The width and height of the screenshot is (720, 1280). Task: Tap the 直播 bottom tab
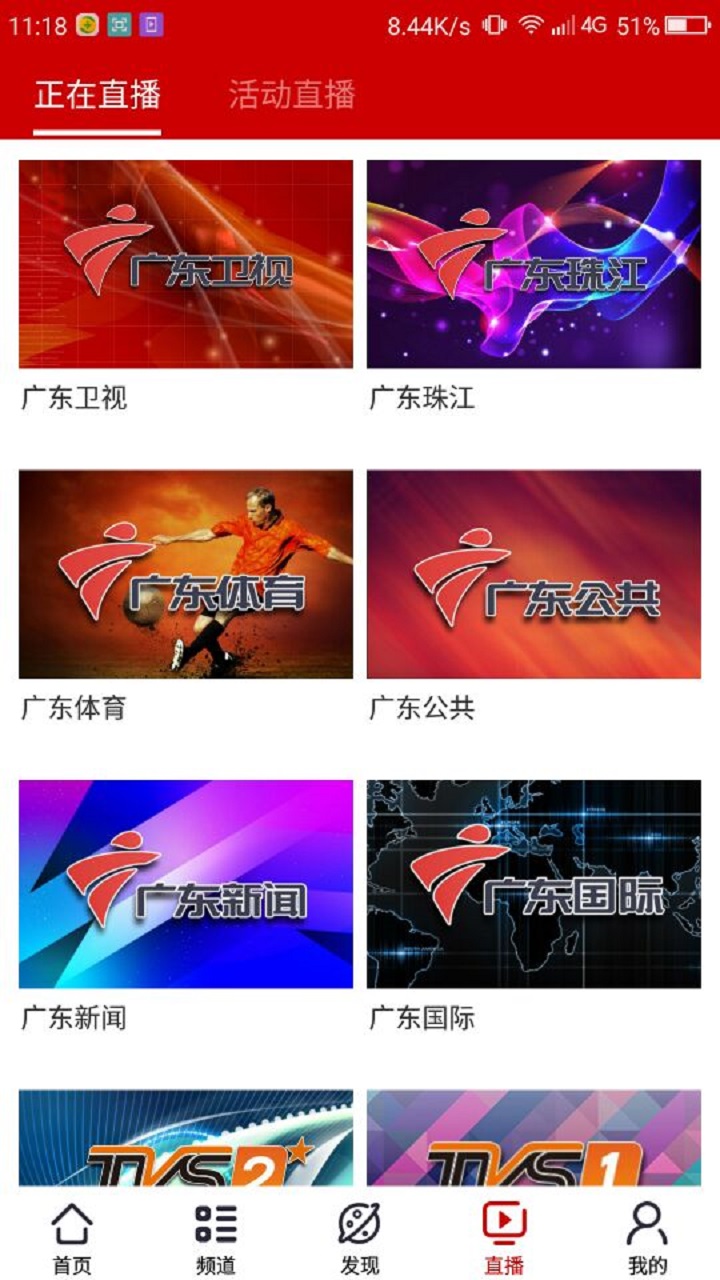(x=504, y=1238)
